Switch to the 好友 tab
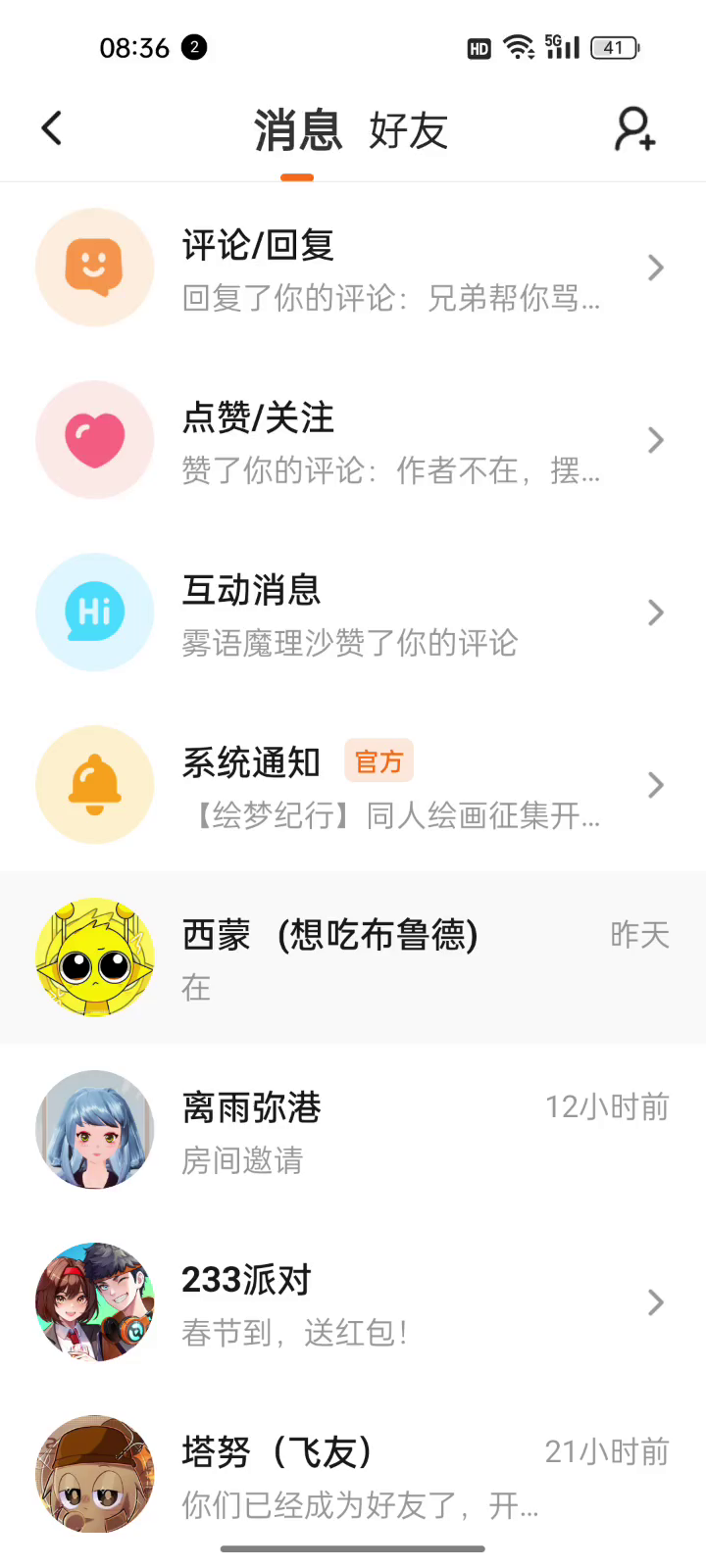 point(408,130)
